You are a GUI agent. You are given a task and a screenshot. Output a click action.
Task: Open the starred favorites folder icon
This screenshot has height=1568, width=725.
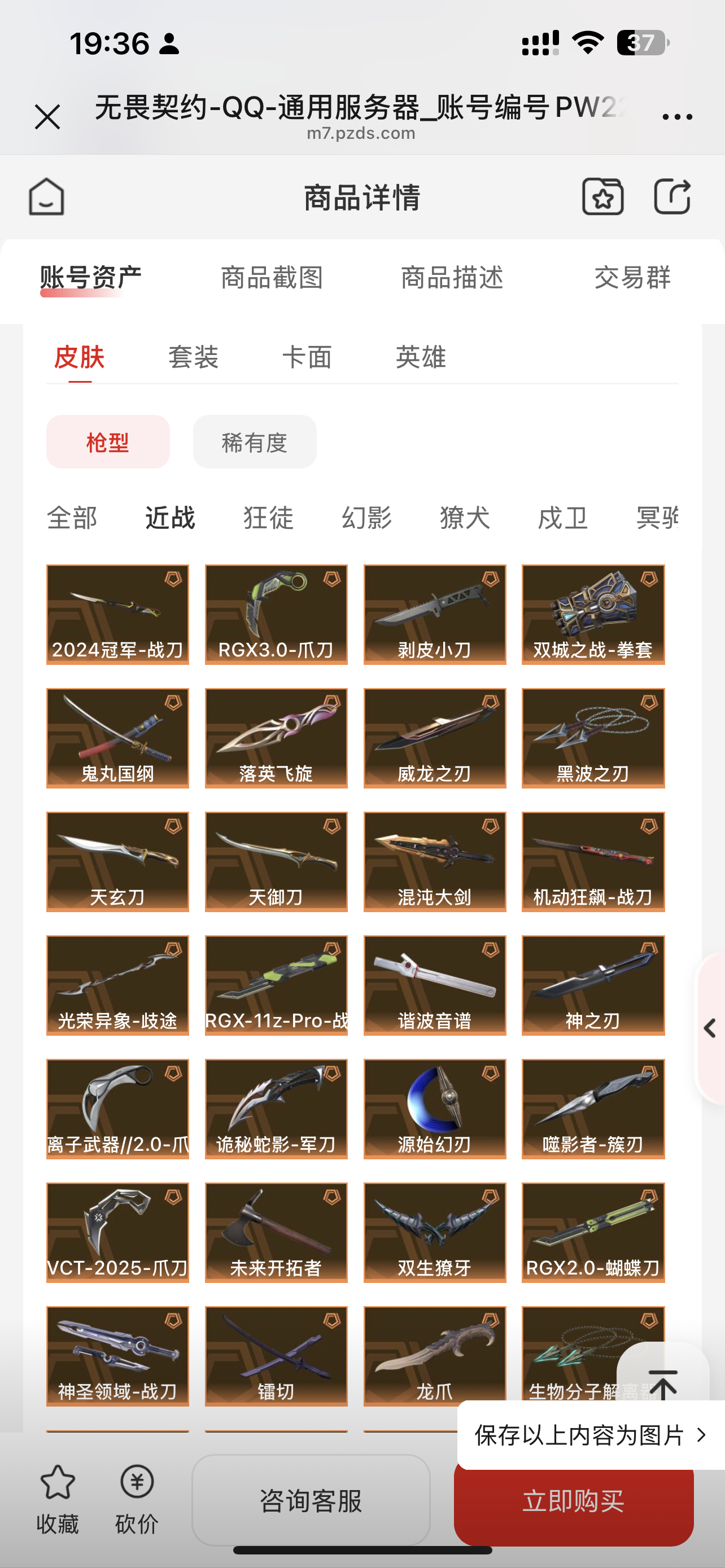point(602,196)
